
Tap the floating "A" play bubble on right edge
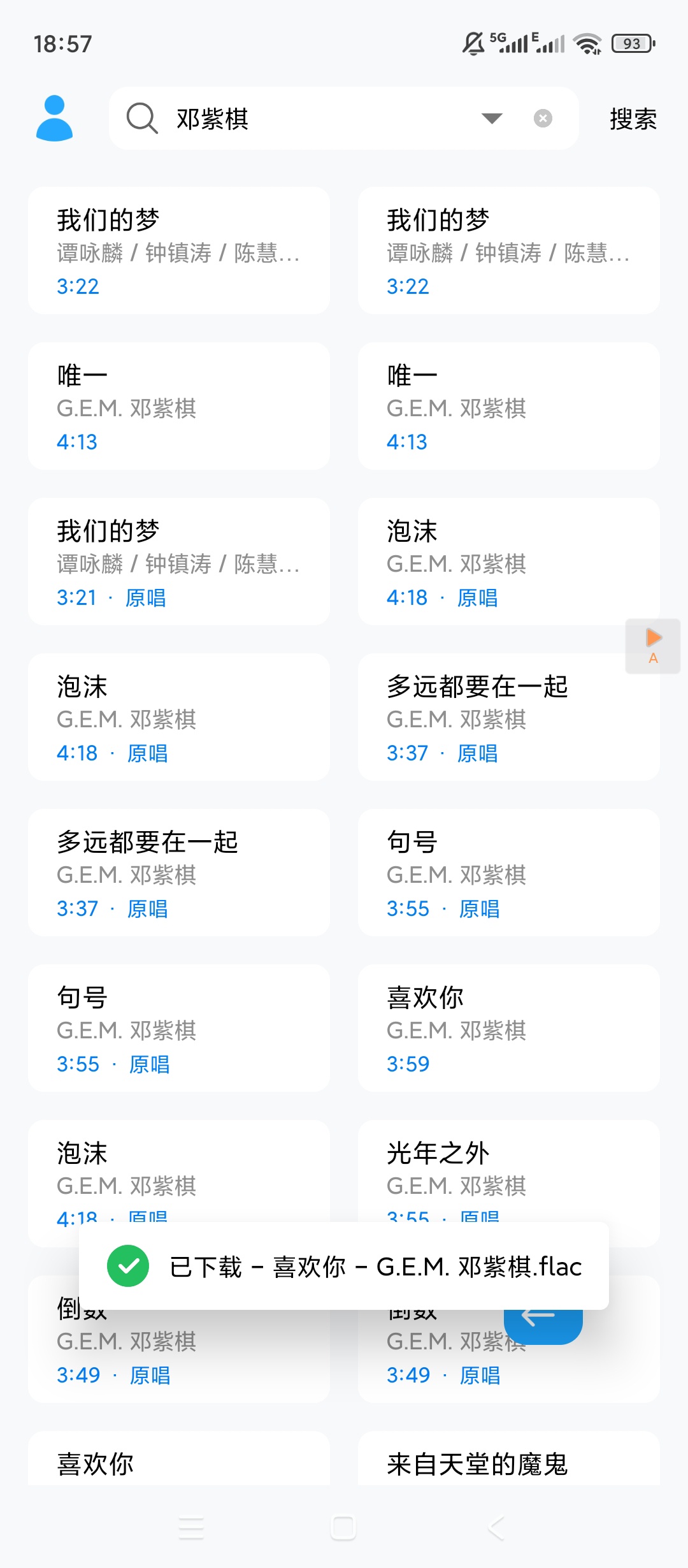(652, 645)
